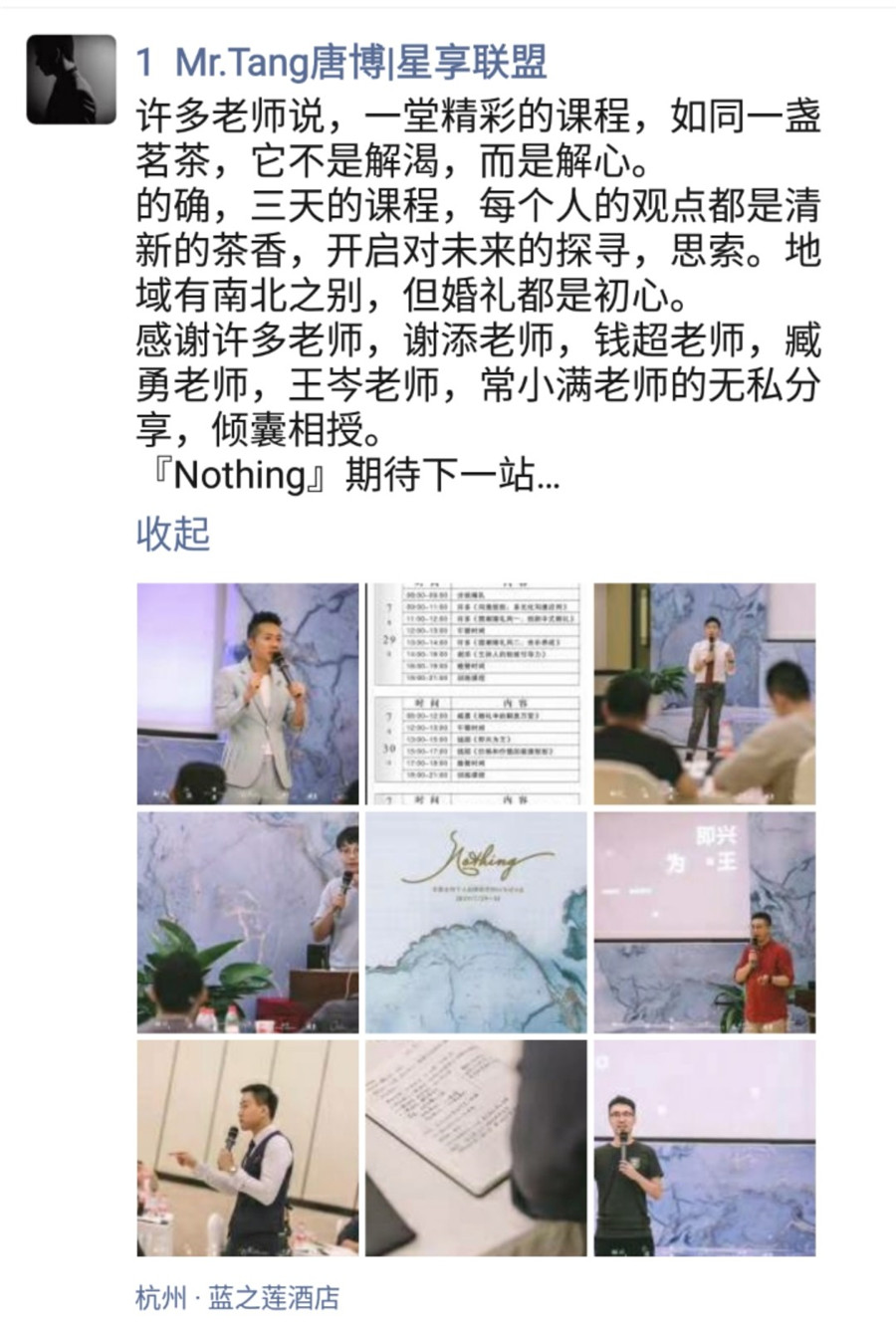Viewport: 896px width, 1330px height.
Task: View the notebook close-up photo
Action: tap(476, 1148)
